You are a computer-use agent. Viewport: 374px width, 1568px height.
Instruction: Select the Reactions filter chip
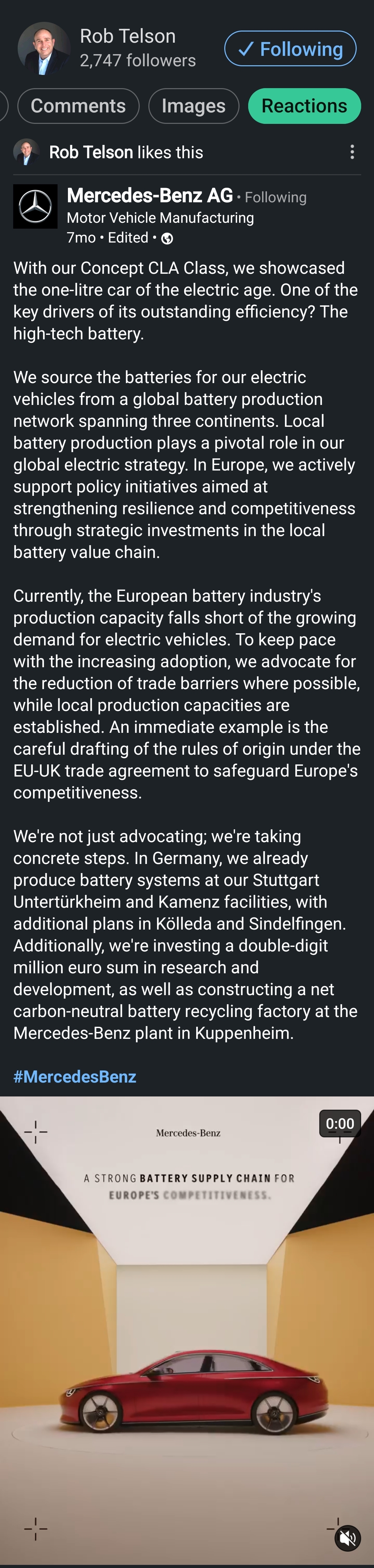304,106
